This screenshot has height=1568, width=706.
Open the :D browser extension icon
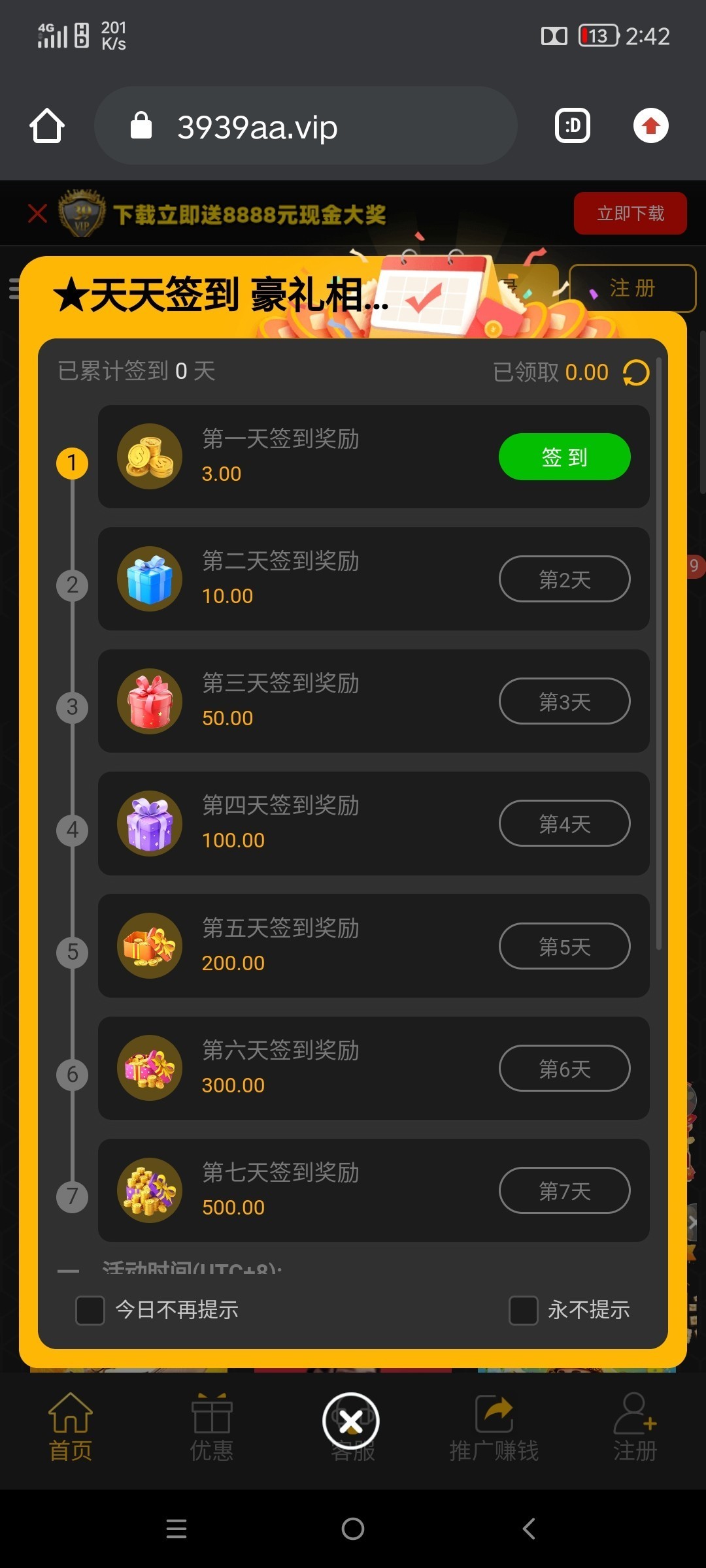[571, 125]
